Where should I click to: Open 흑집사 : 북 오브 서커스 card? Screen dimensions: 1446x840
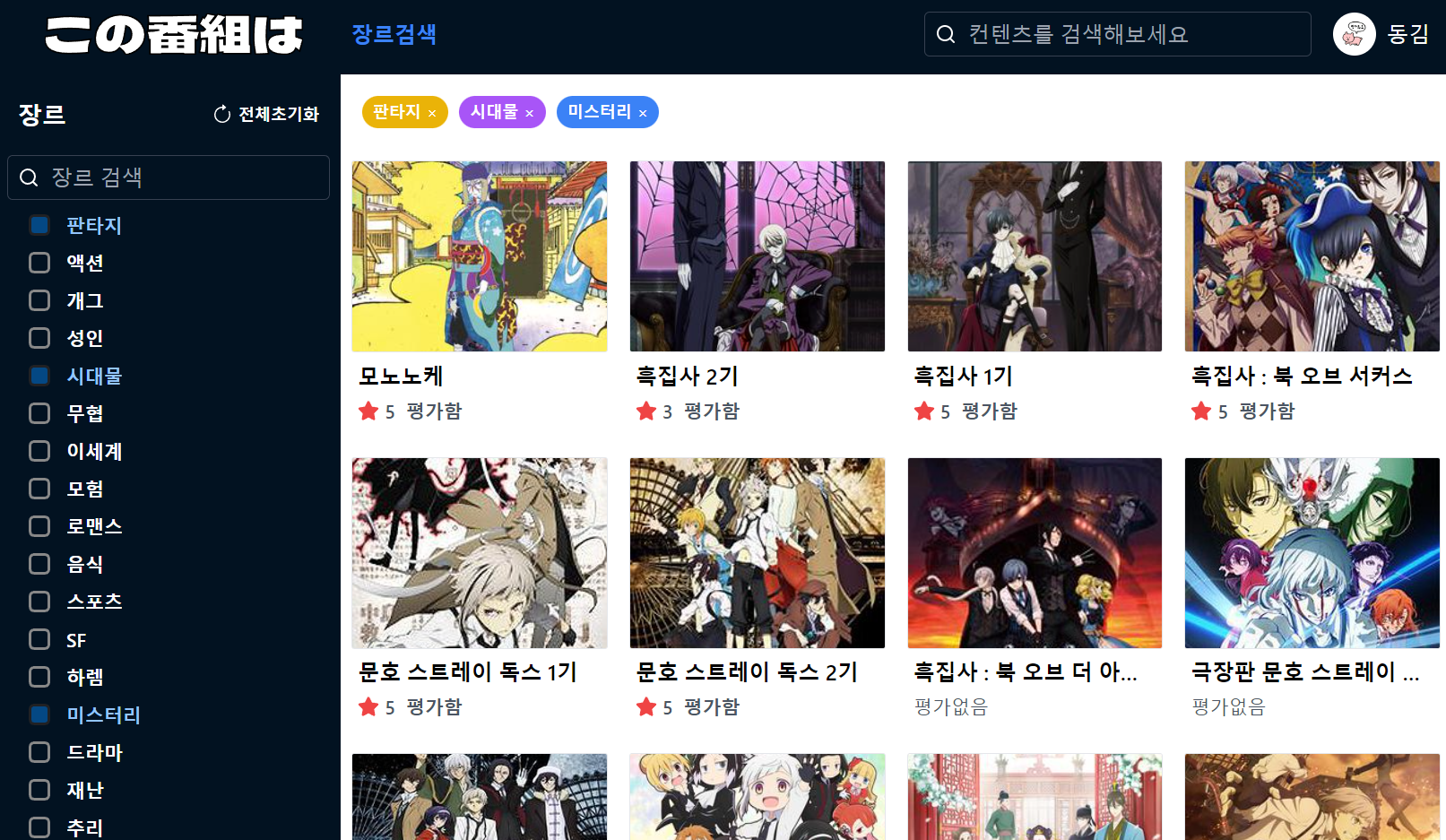point(1312,257)
